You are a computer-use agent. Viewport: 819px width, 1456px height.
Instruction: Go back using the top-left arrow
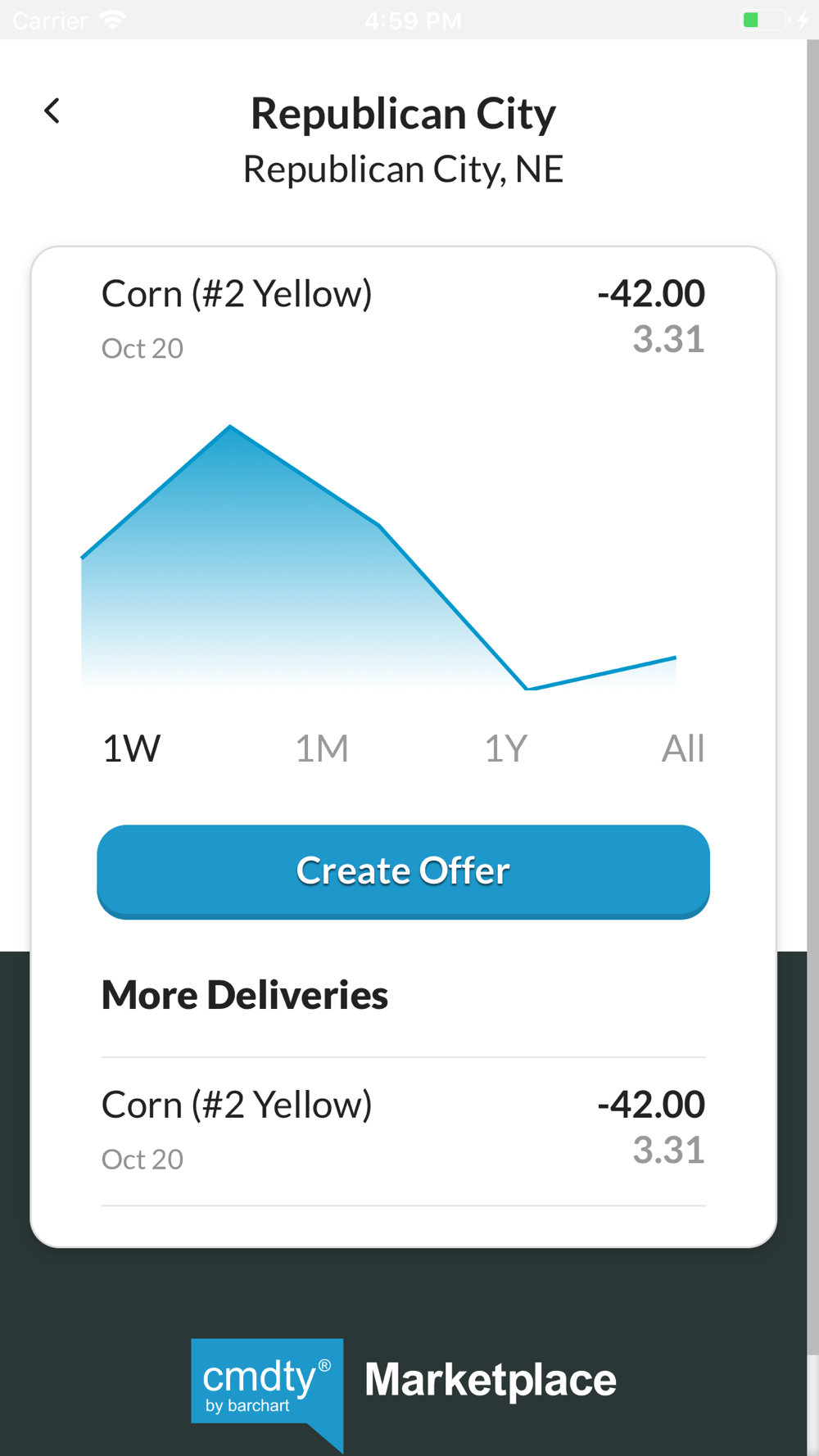(52, 111)
